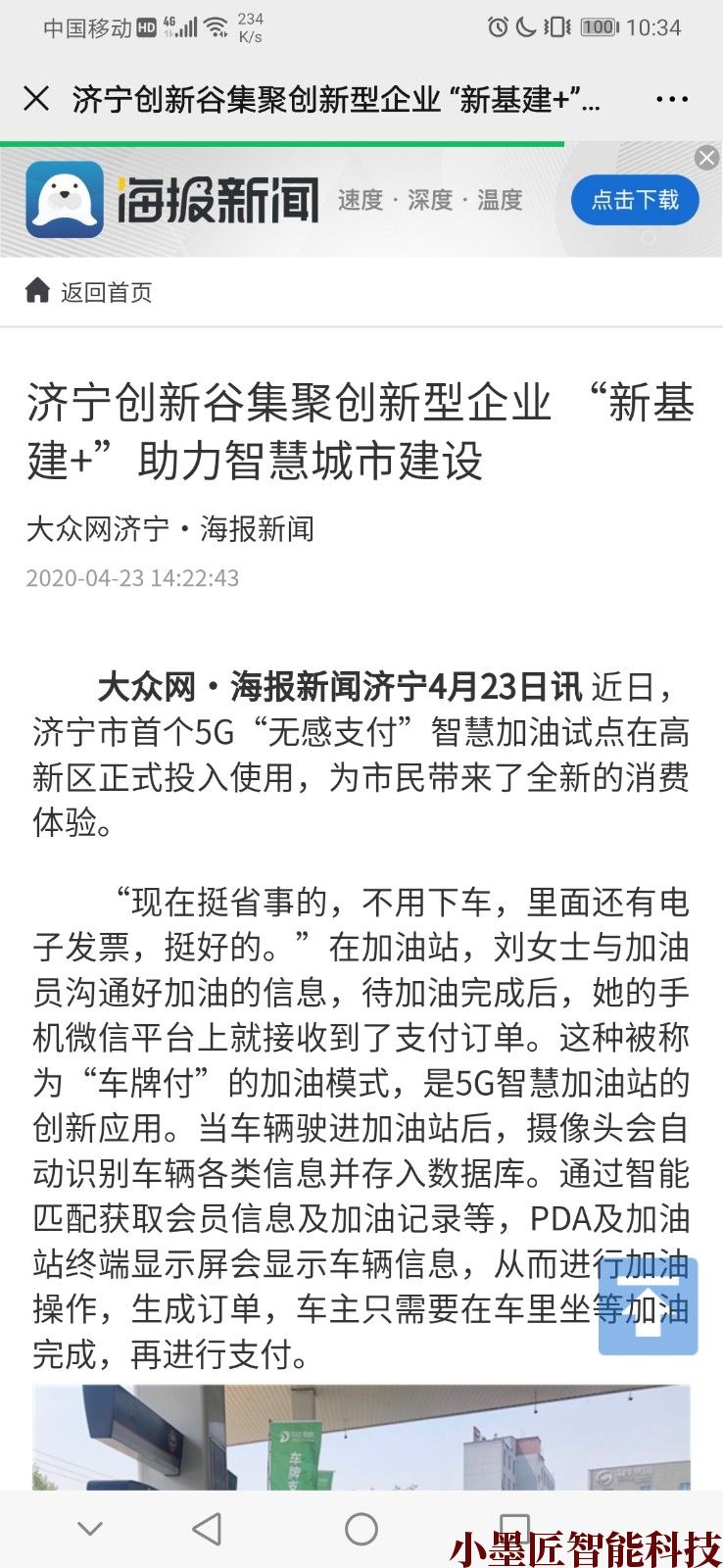
Task: Jump back to top with arrow button
Action: [x=648, y=1306]
